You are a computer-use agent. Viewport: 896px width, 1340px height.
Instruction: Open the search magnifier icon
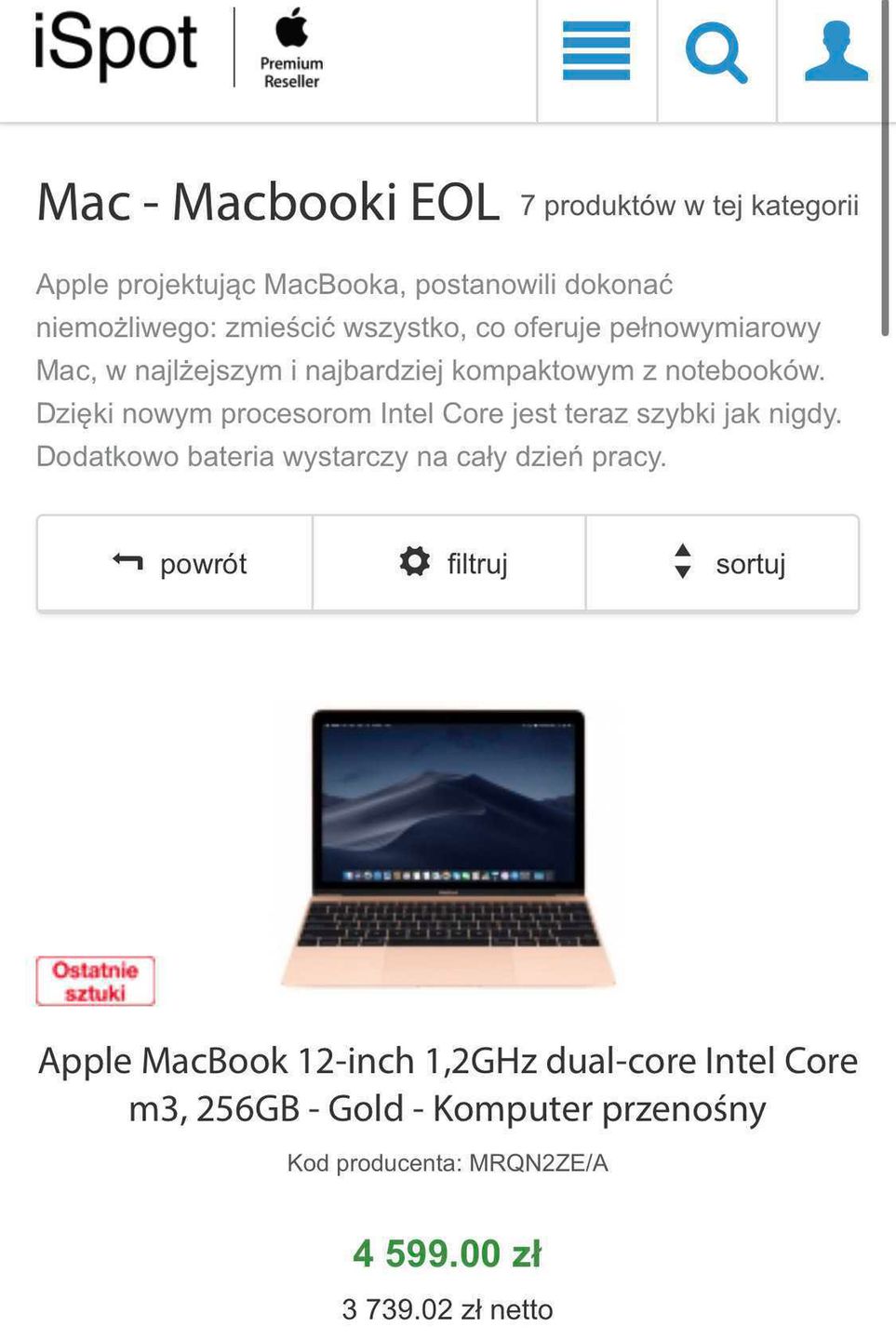click(715, 54)
